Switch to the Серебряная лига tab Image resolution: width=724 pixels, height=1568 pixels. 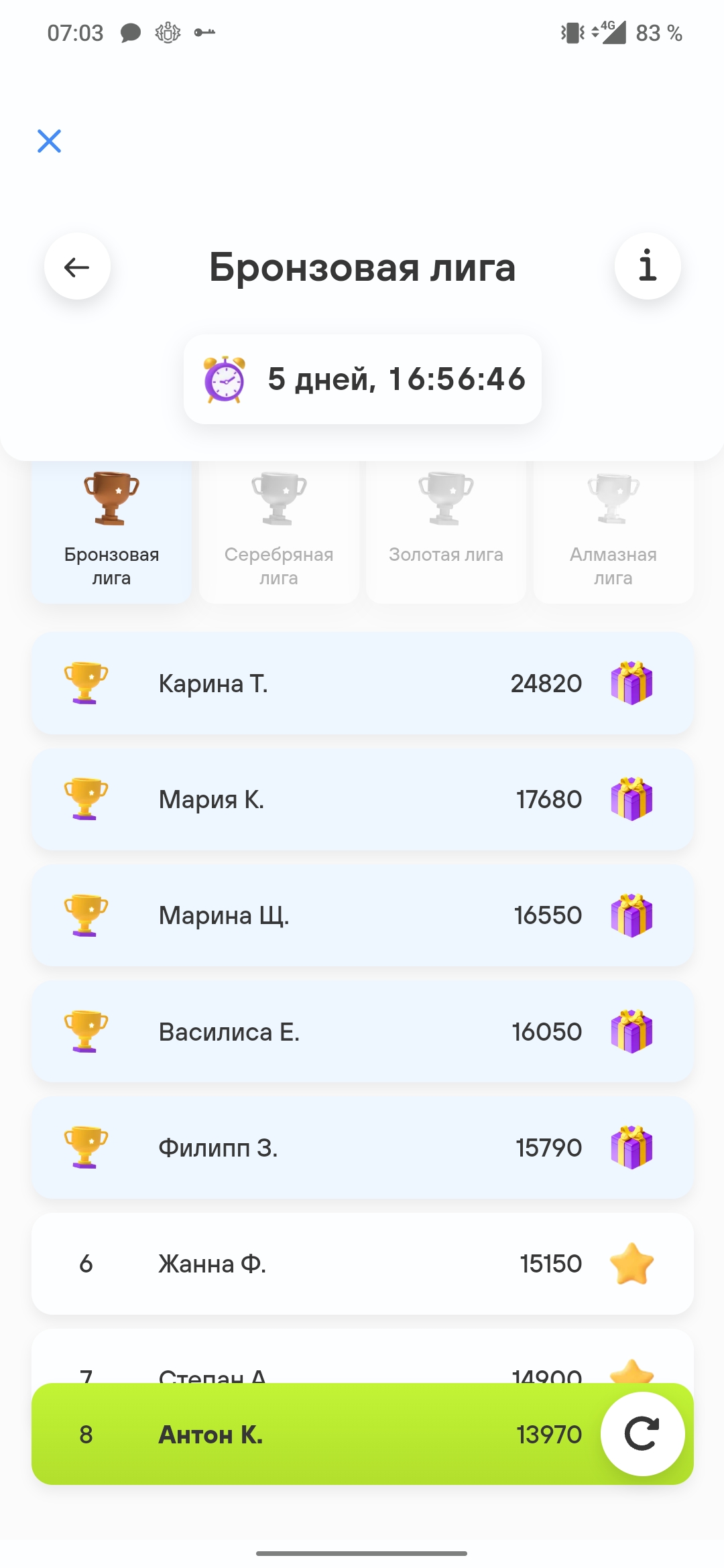[x=279, y=532]
